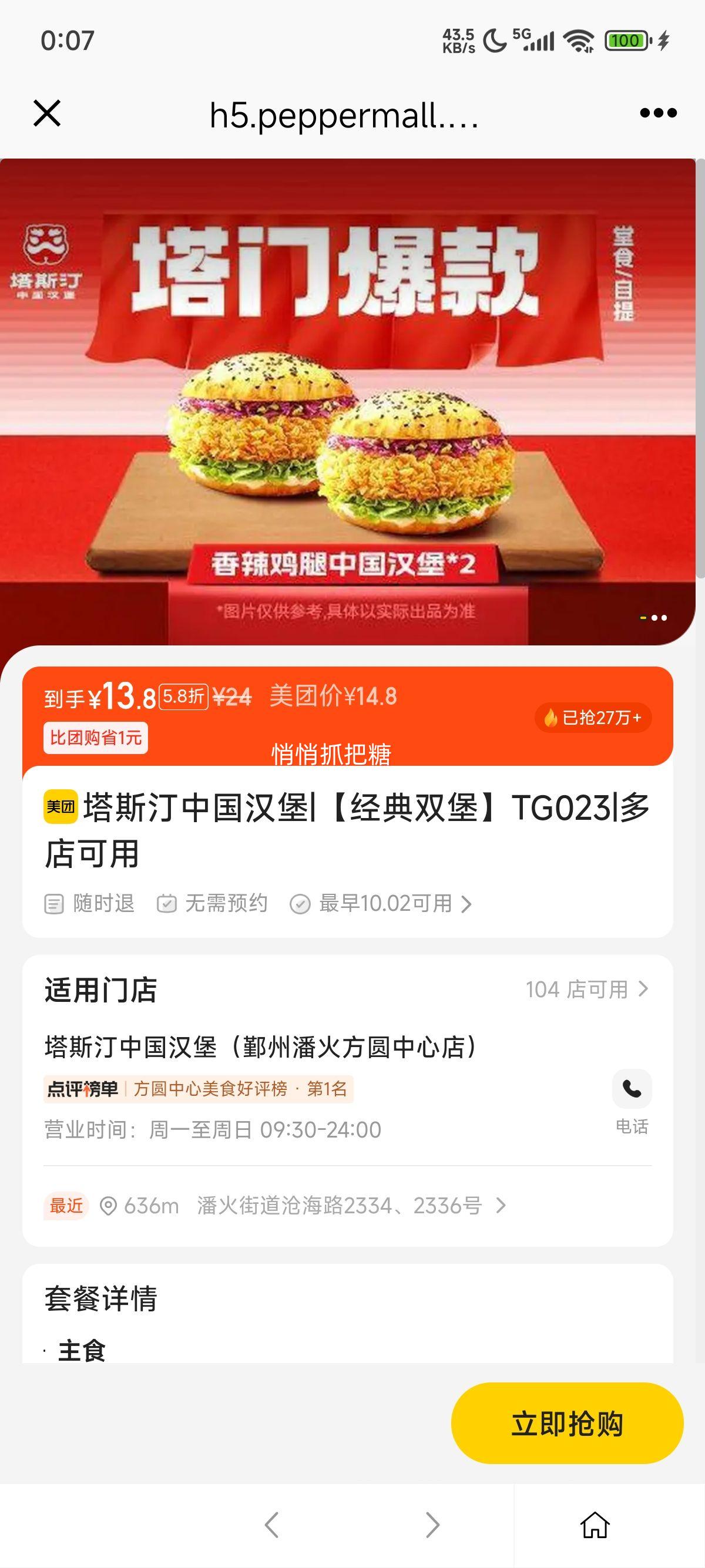Go forward with the browser forward arrow
The image size is (705, 1568).
pos(432,1524)
